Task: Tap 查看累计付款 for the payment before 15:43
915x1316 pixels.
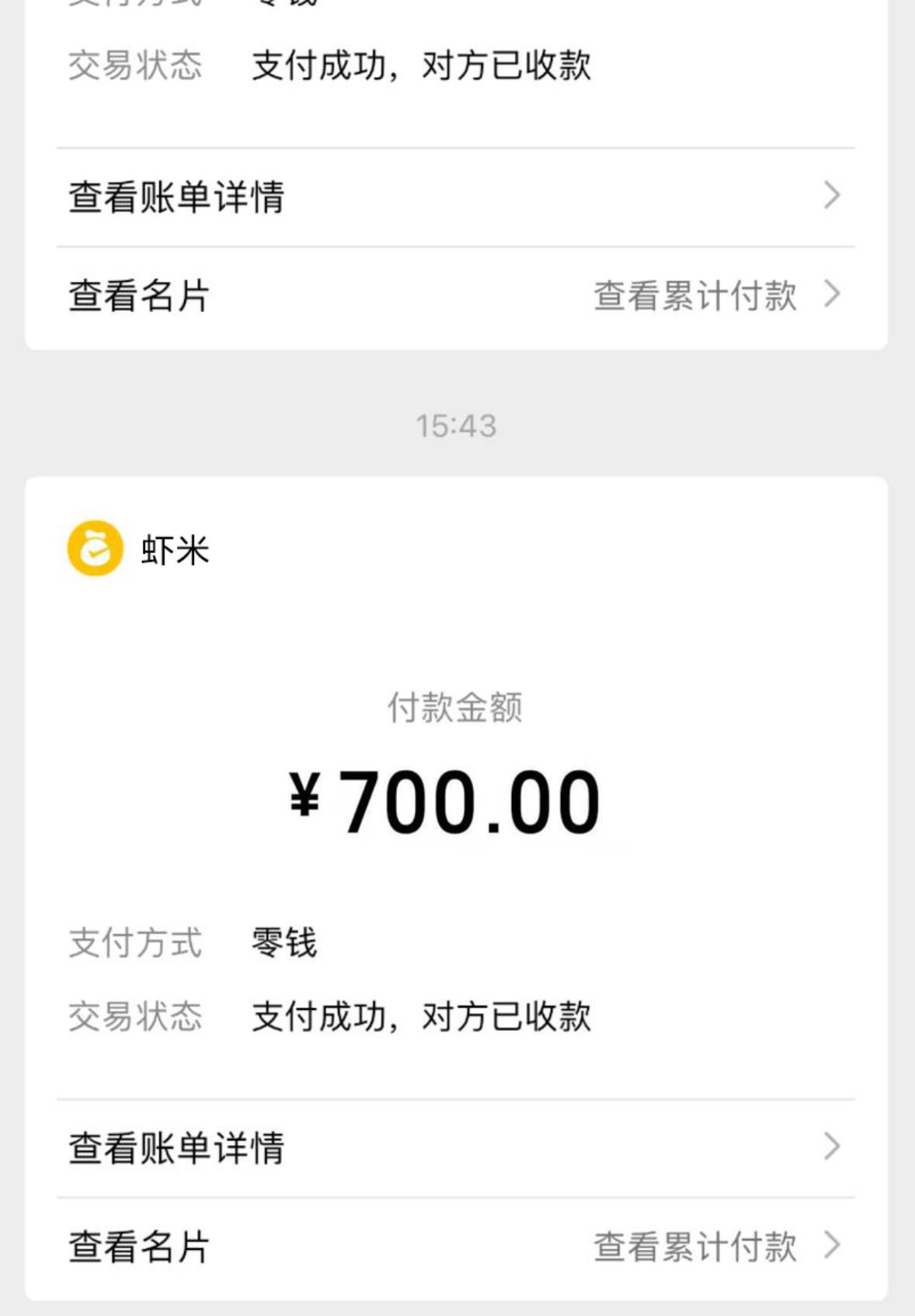Action: coord(696,296)
